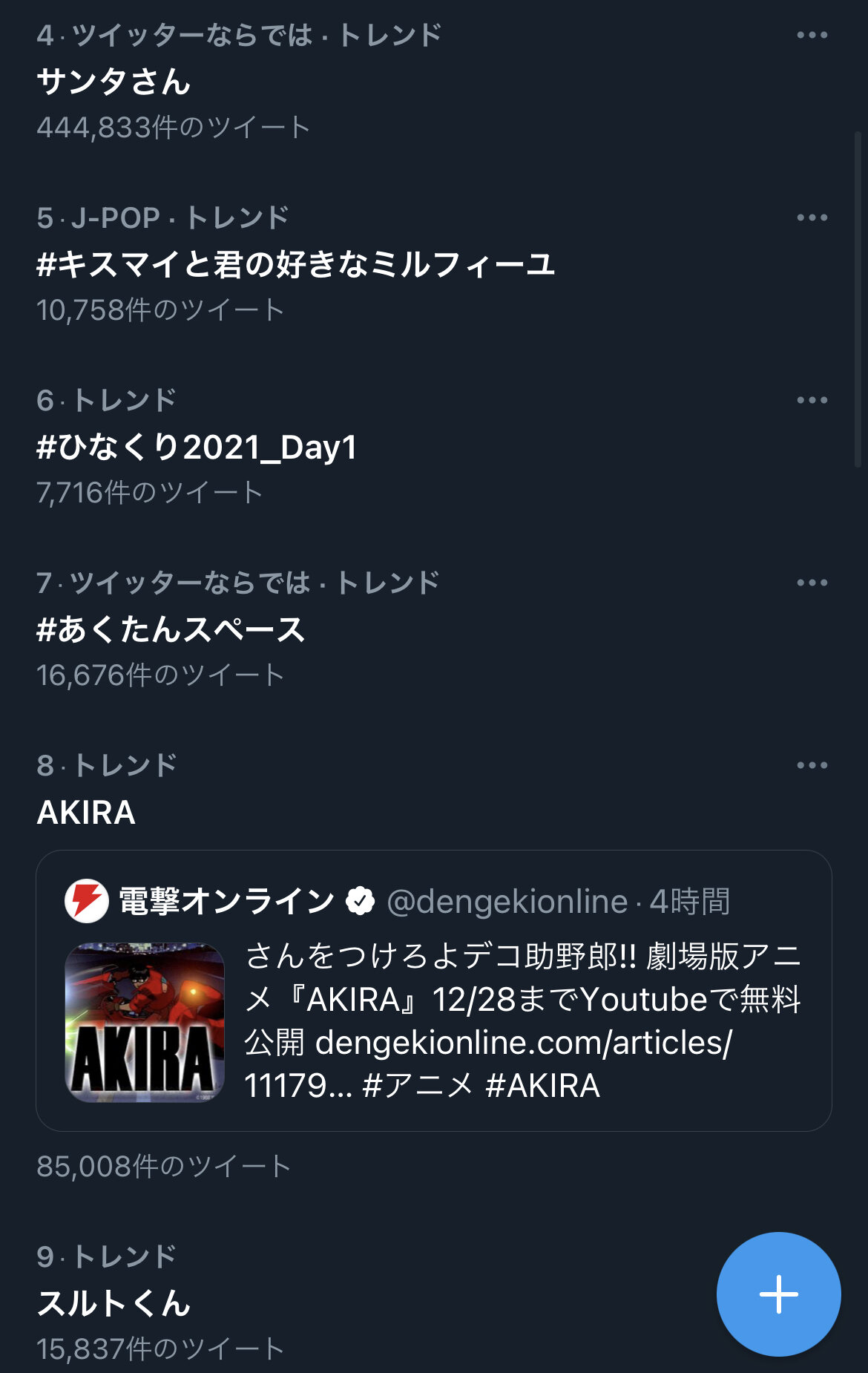
Task: Open the #キスマイと君の好きなミルフィーユ trend
Action: pyautogui.click(x=295, y=264)
